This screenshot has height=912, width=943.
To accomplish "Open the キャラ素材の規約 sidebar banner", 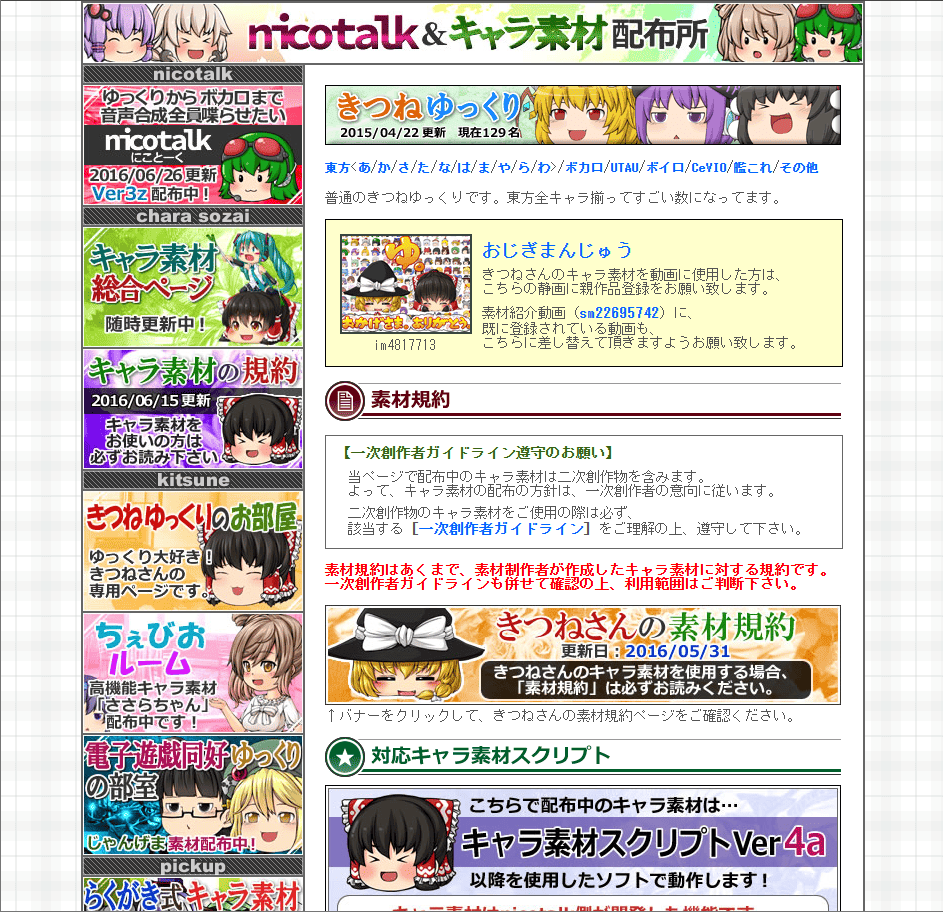I will coord(192,409).
